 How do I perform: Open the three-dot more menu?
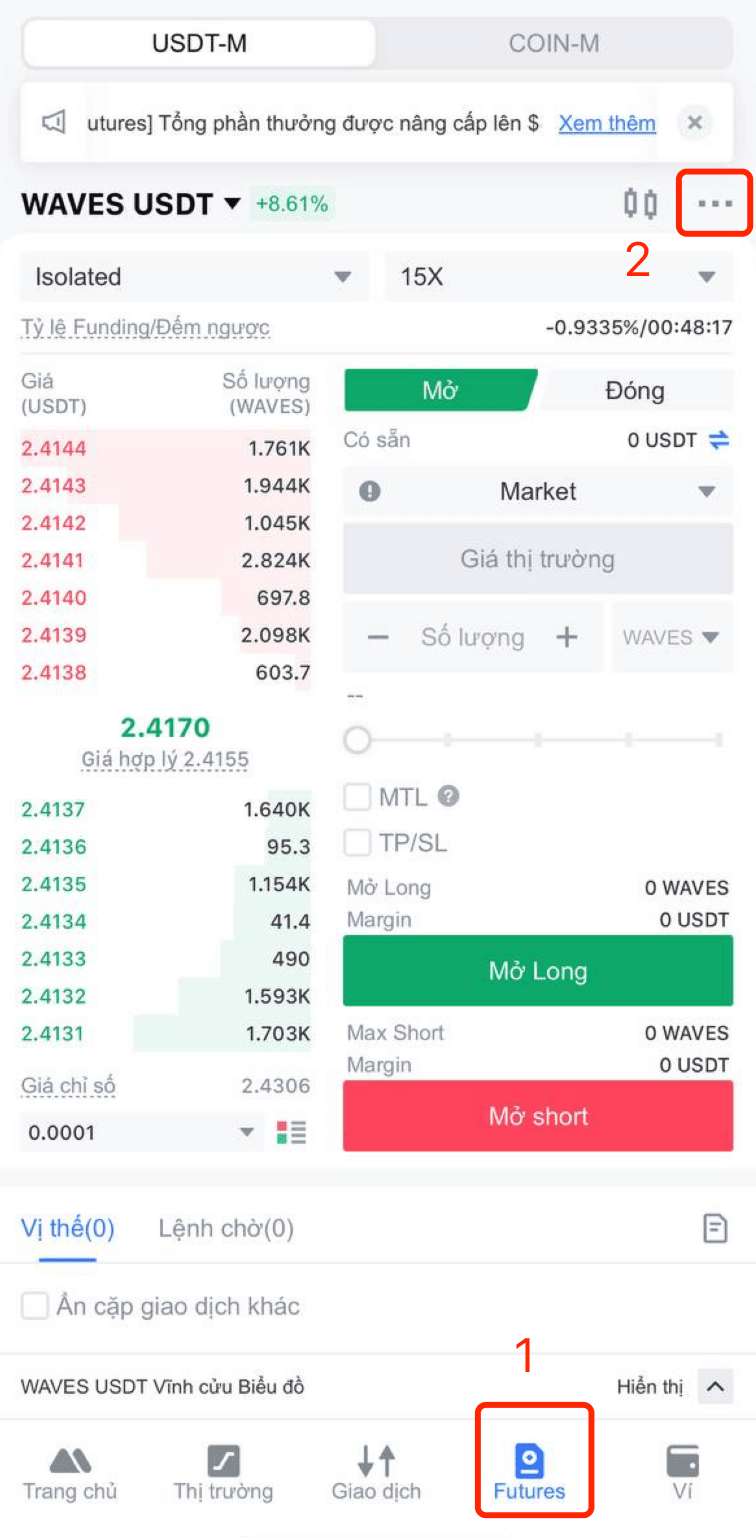point(715,204)
